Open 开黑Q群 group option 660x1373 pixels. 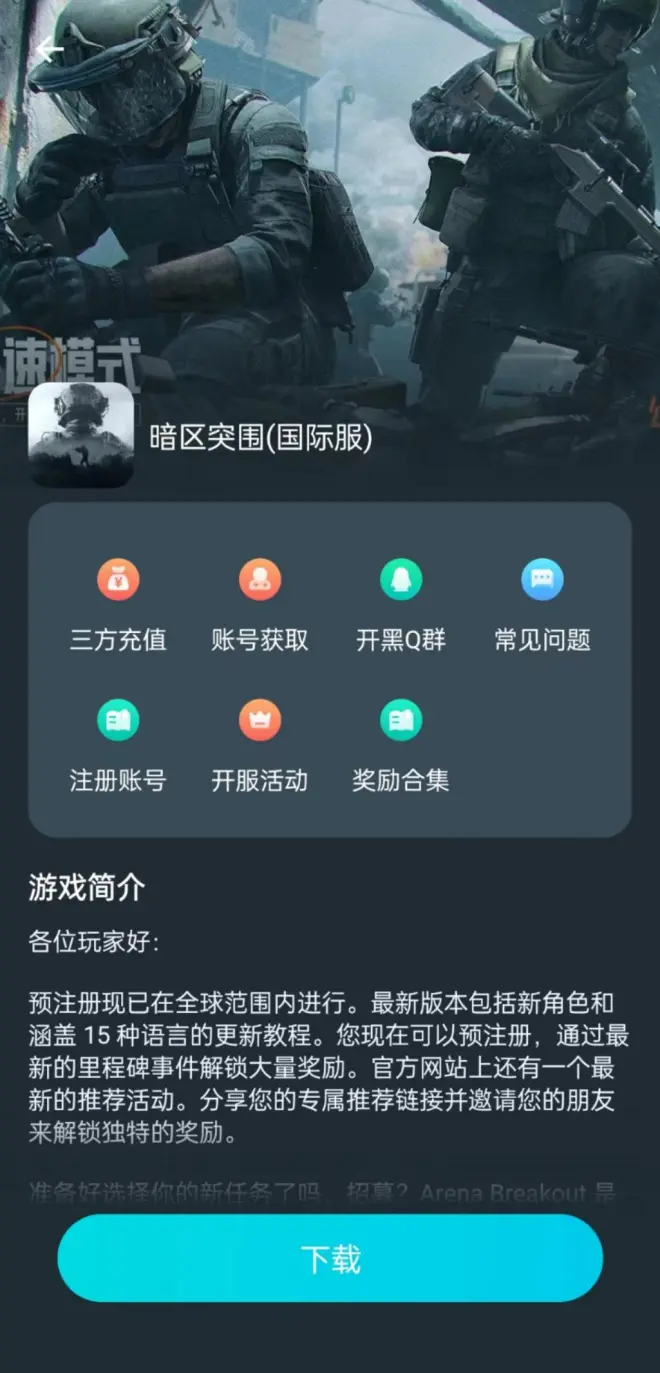401,601
